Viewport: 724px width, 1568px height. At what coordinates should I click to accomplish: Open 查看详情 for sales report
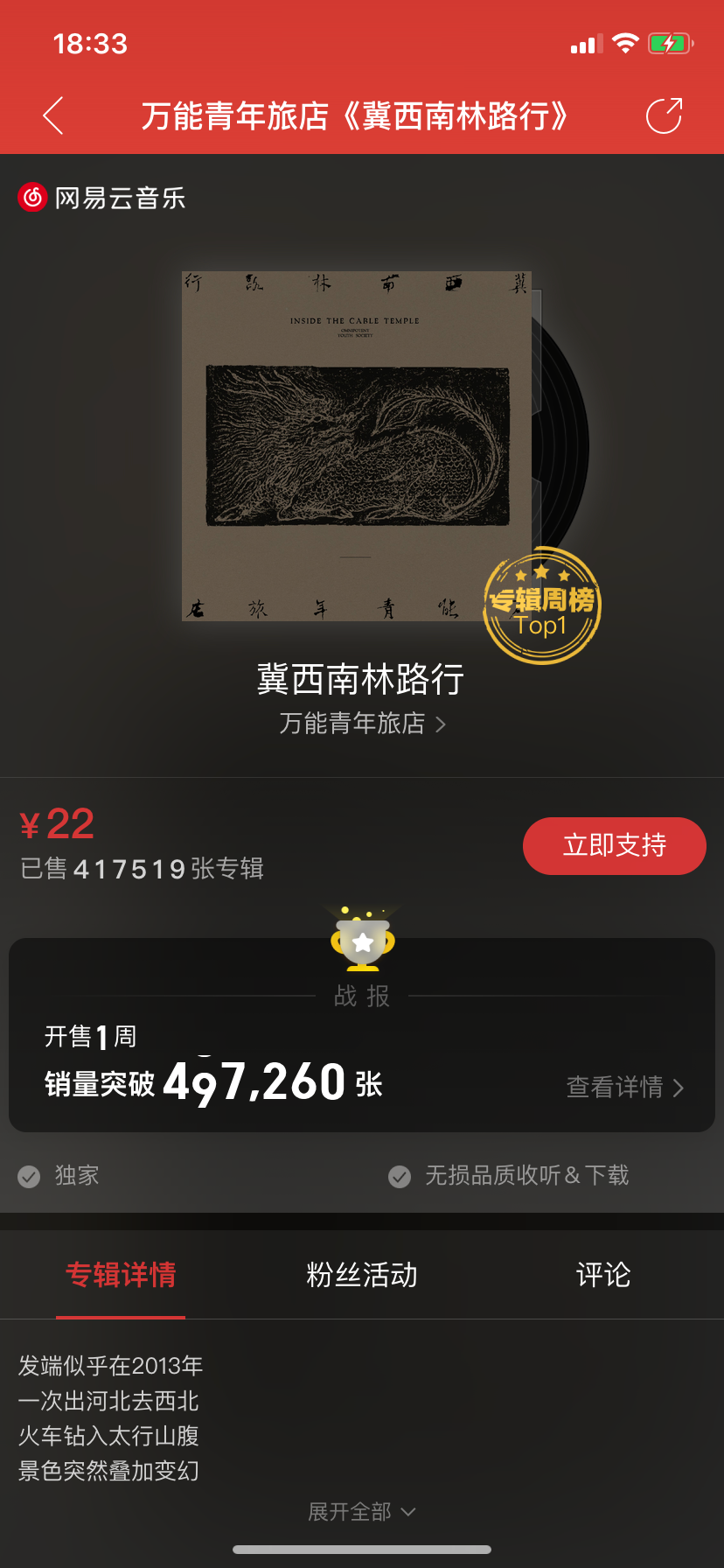(x=625, y=1087)
